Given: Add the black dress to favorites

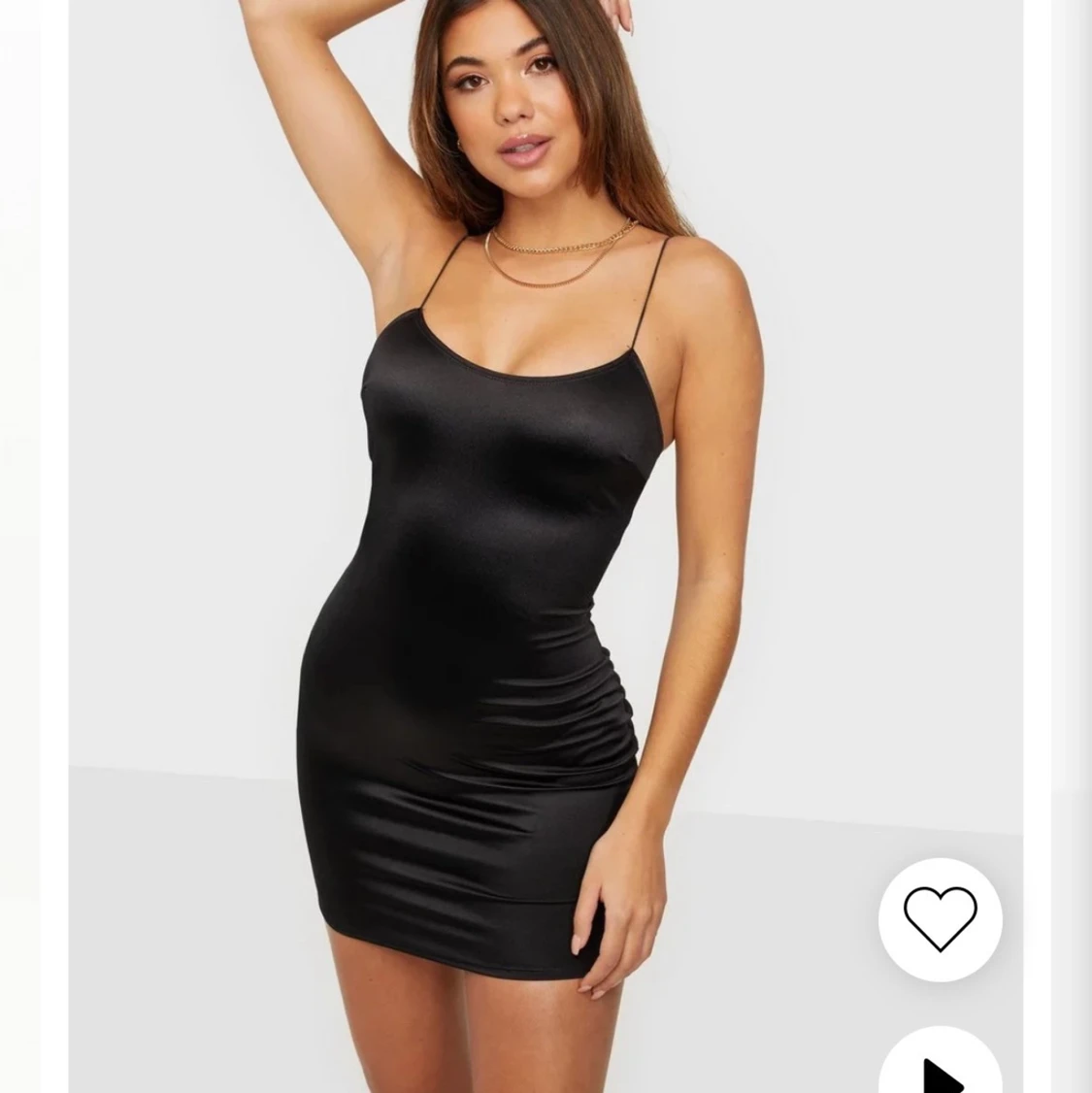Looking at the screenshot, I should coord(940,918).
